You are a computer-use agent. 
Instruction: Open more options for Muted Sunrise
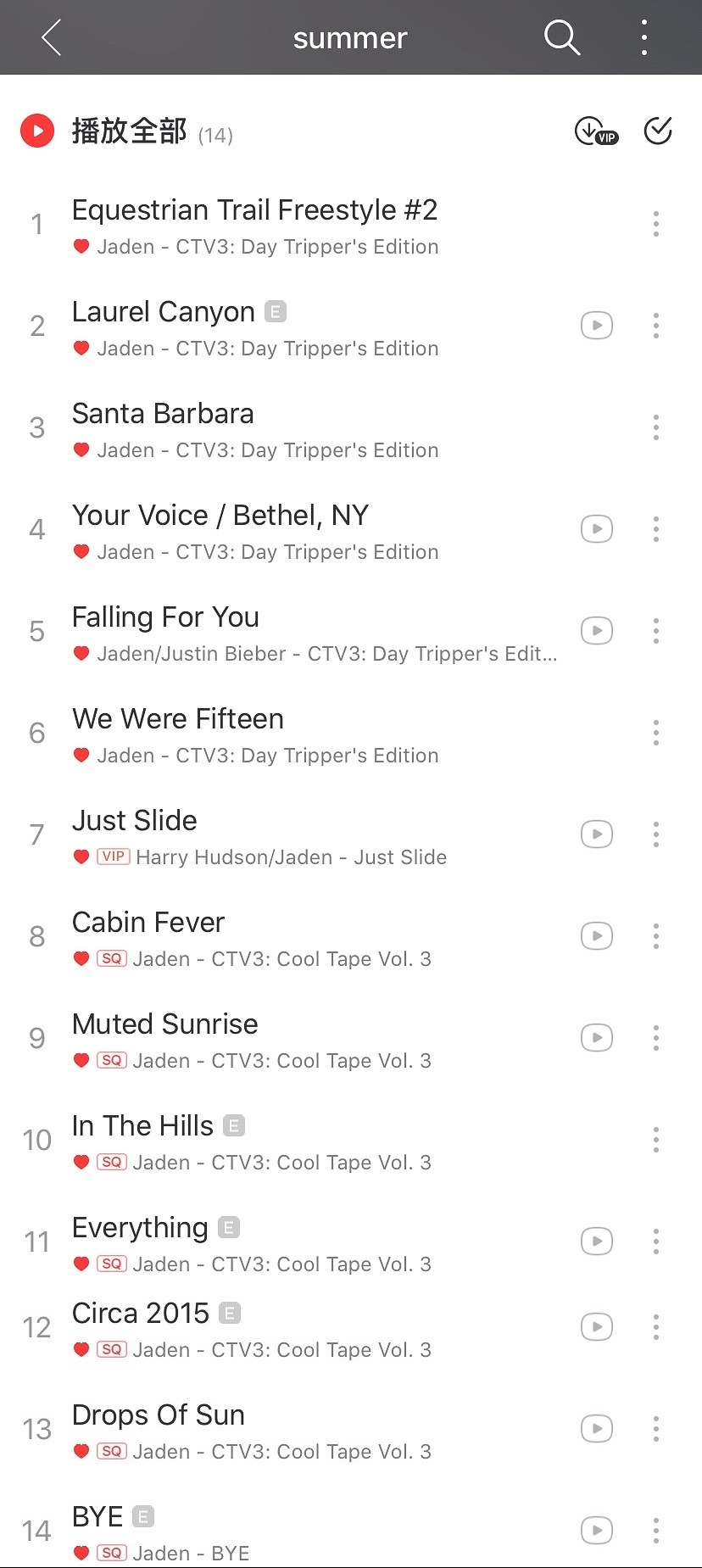[655, 1038]
